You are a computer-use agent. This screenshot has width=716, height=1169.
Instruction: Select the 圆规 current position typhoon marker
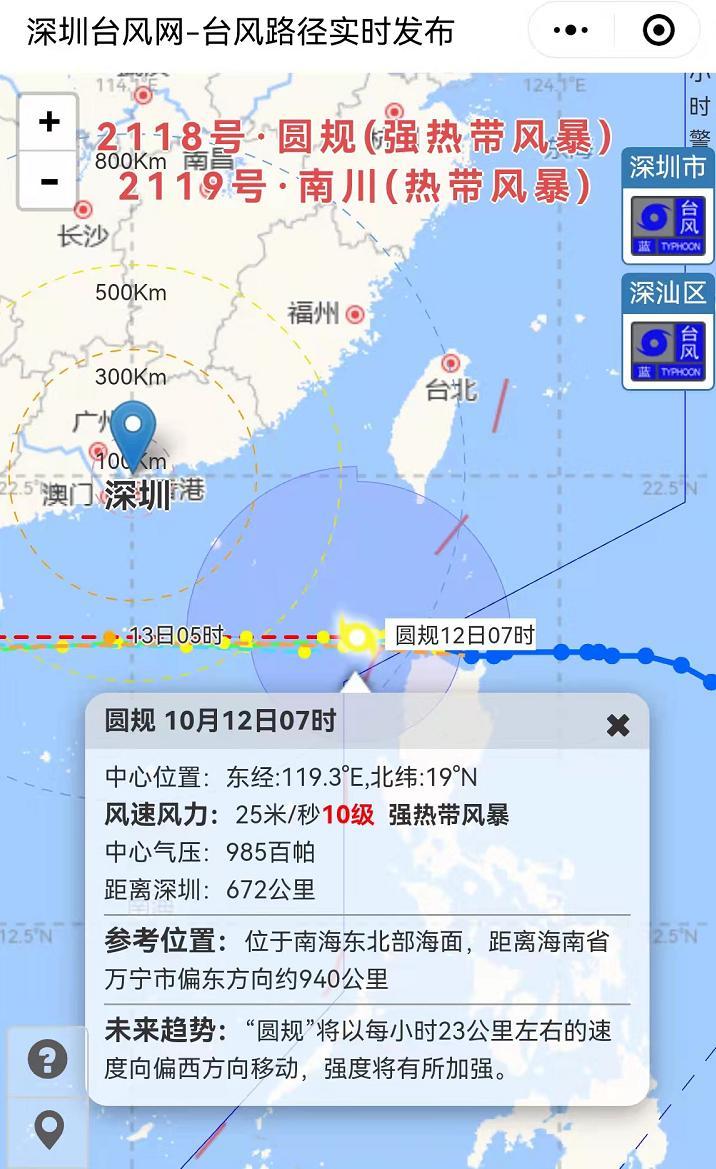[356, 636]
